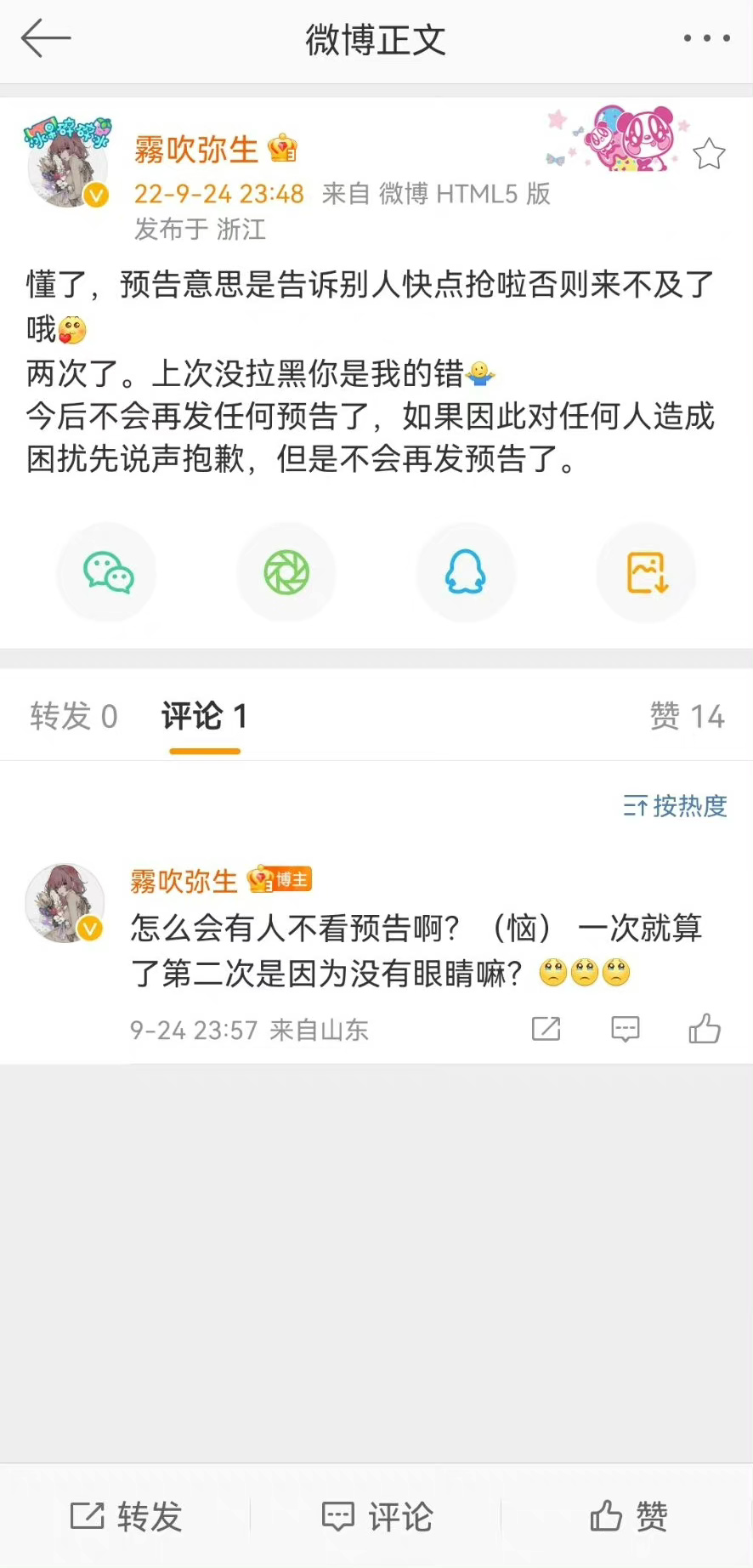Share the post to WeChat Moments
753x1568 pixels.
(286, 572)
